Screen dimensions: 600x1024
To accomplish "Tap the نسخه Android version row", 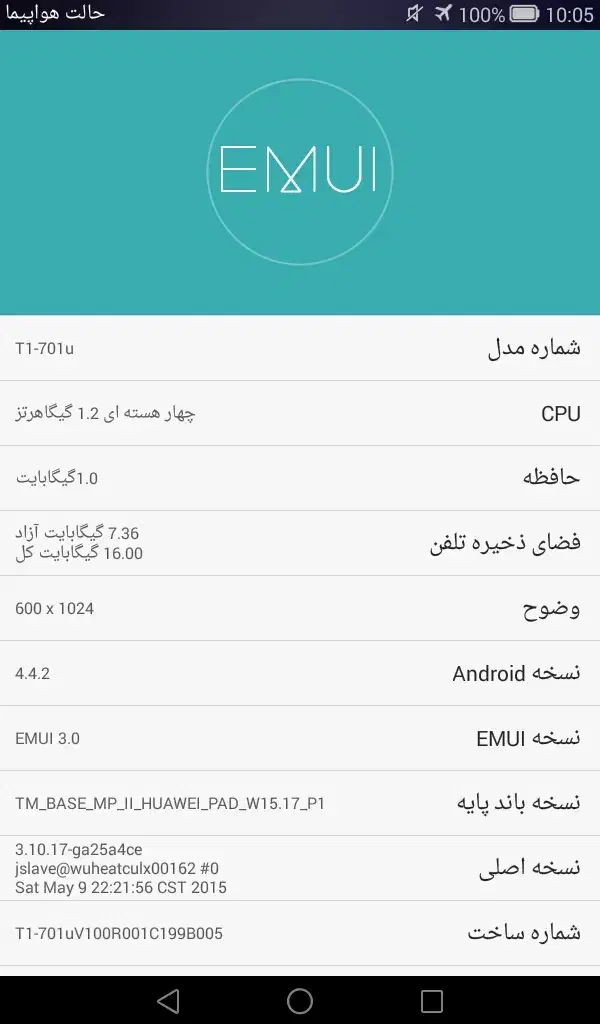I will (300, 673).
